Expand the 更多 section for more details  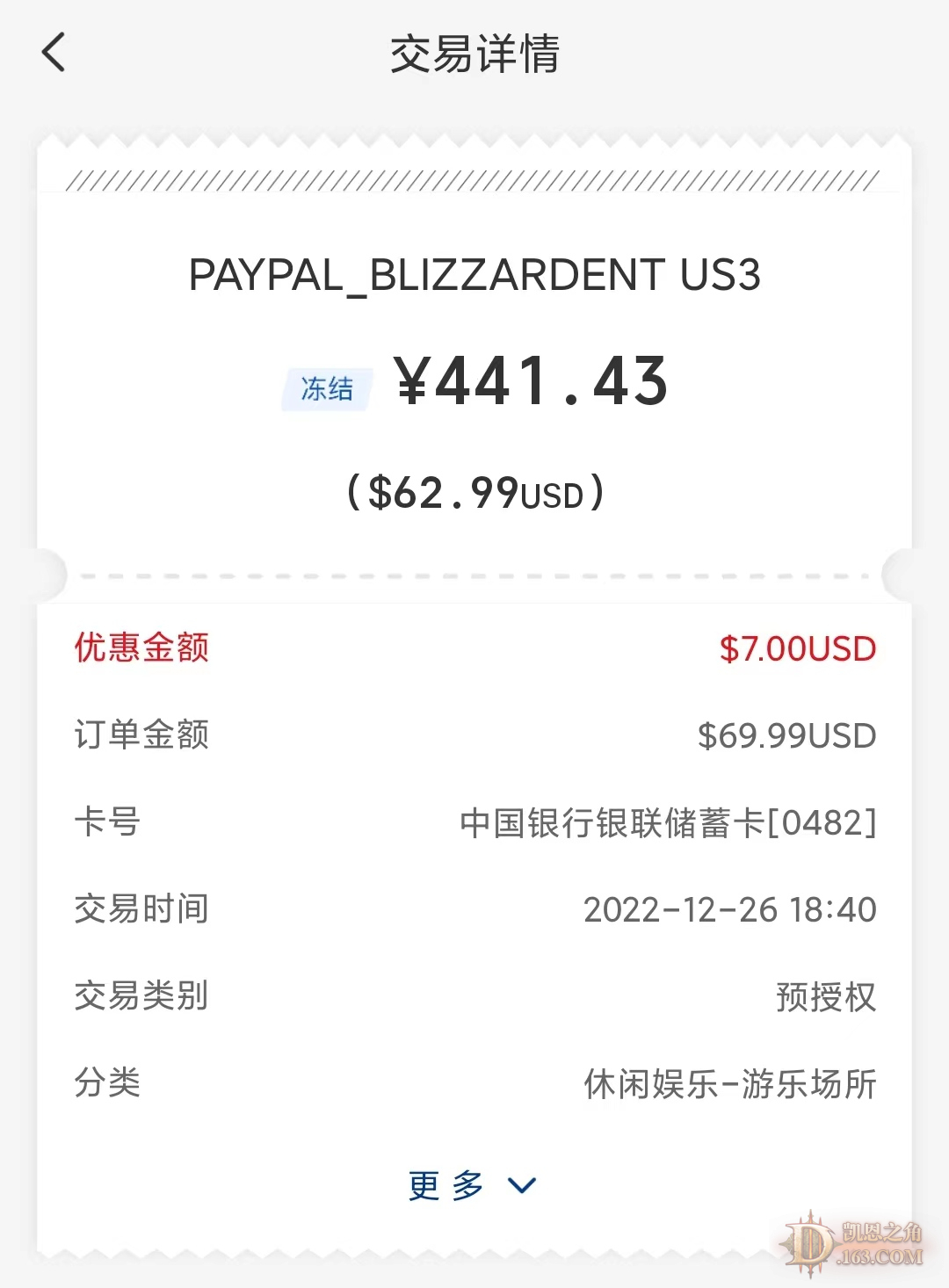[472, 1185]
